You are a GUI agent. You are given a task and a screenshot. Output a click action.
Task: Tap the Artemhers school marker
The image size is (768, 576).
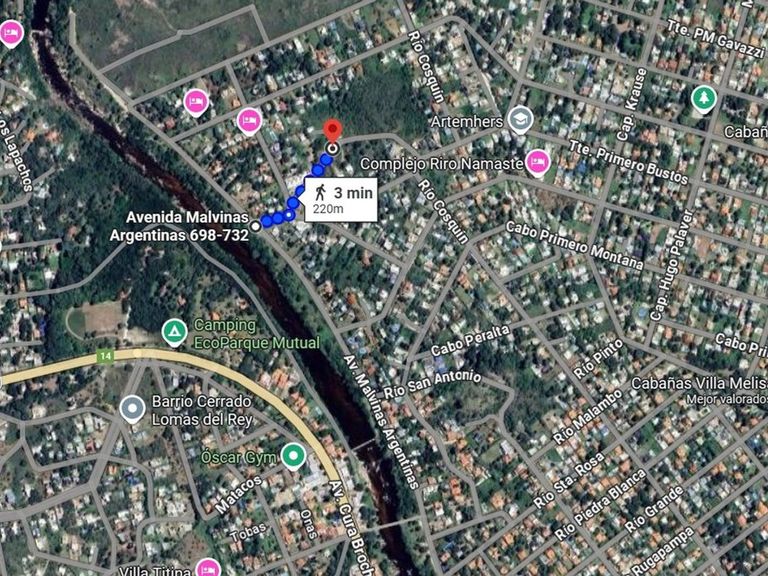coord(519,120)
